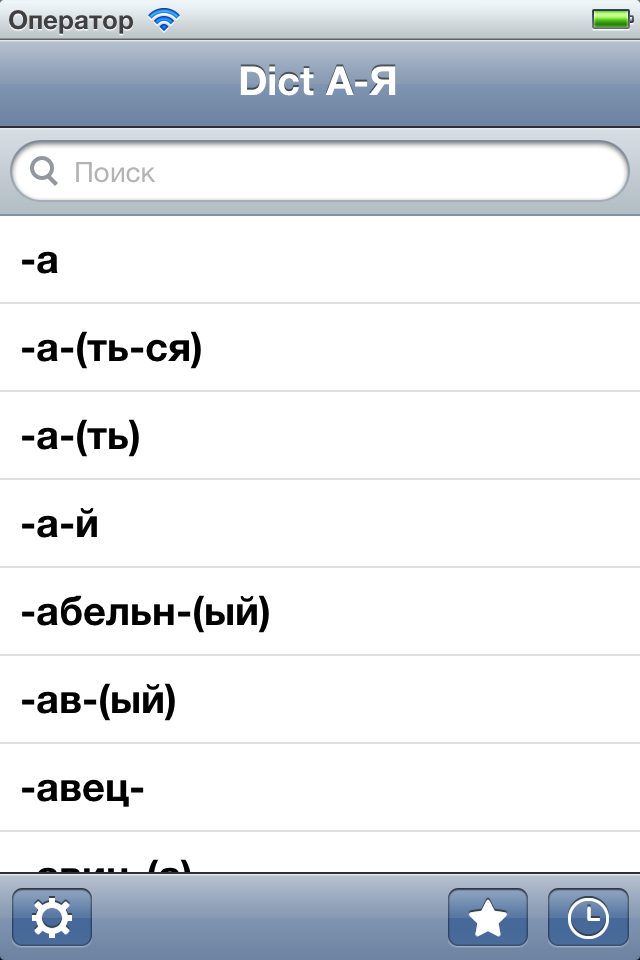Open the entry -а-(ть-ся)
This screenshot has height=960, width=640.
point(320,348)
